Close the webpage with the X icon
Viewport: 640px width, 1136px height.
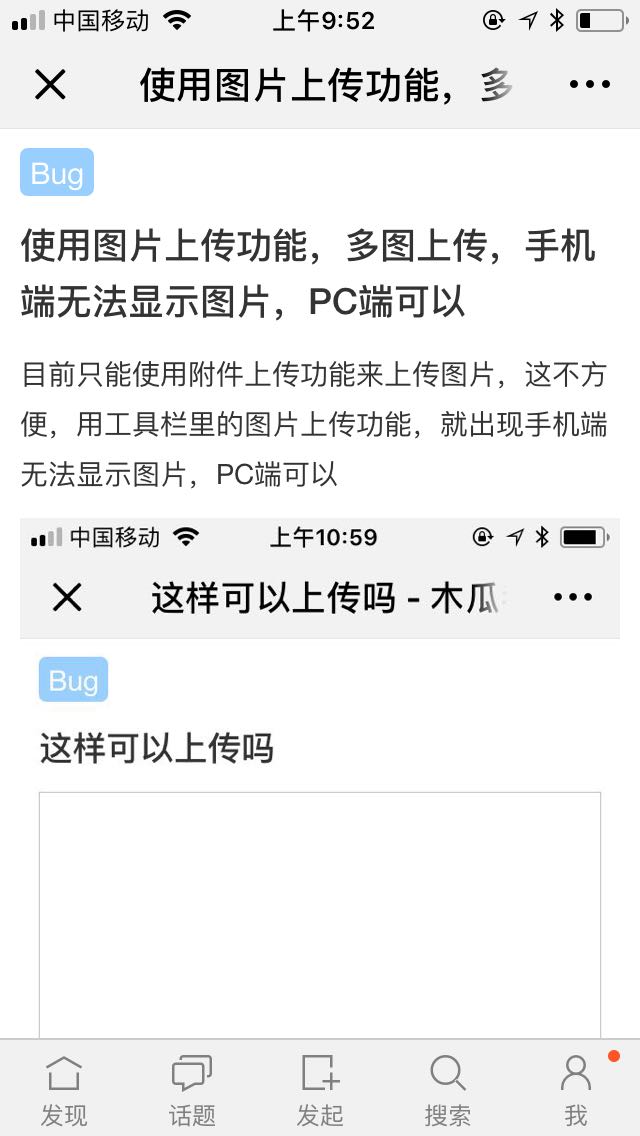click(x=50, y=85)
